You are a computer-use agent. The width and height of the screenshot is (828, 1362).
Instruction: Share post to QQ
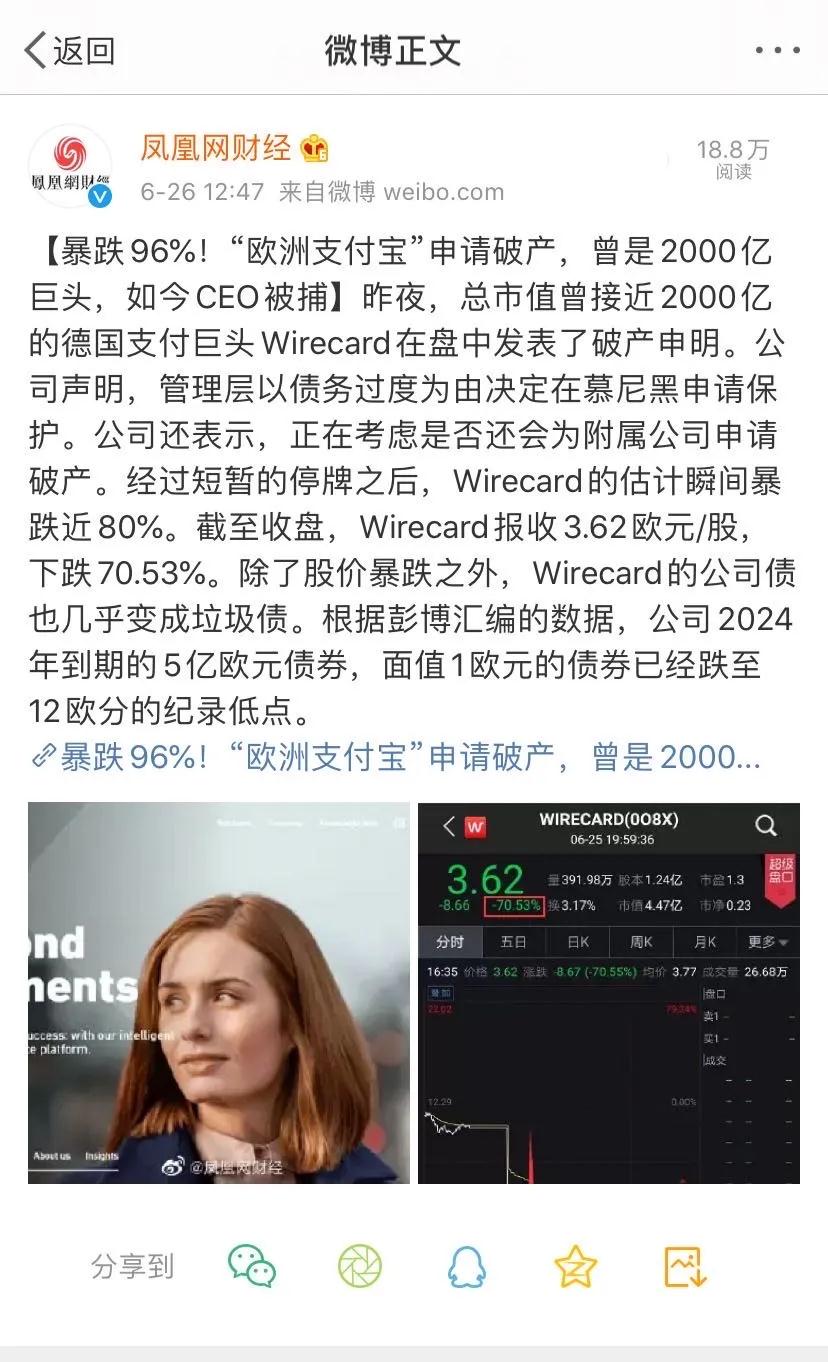(467, 1266)
